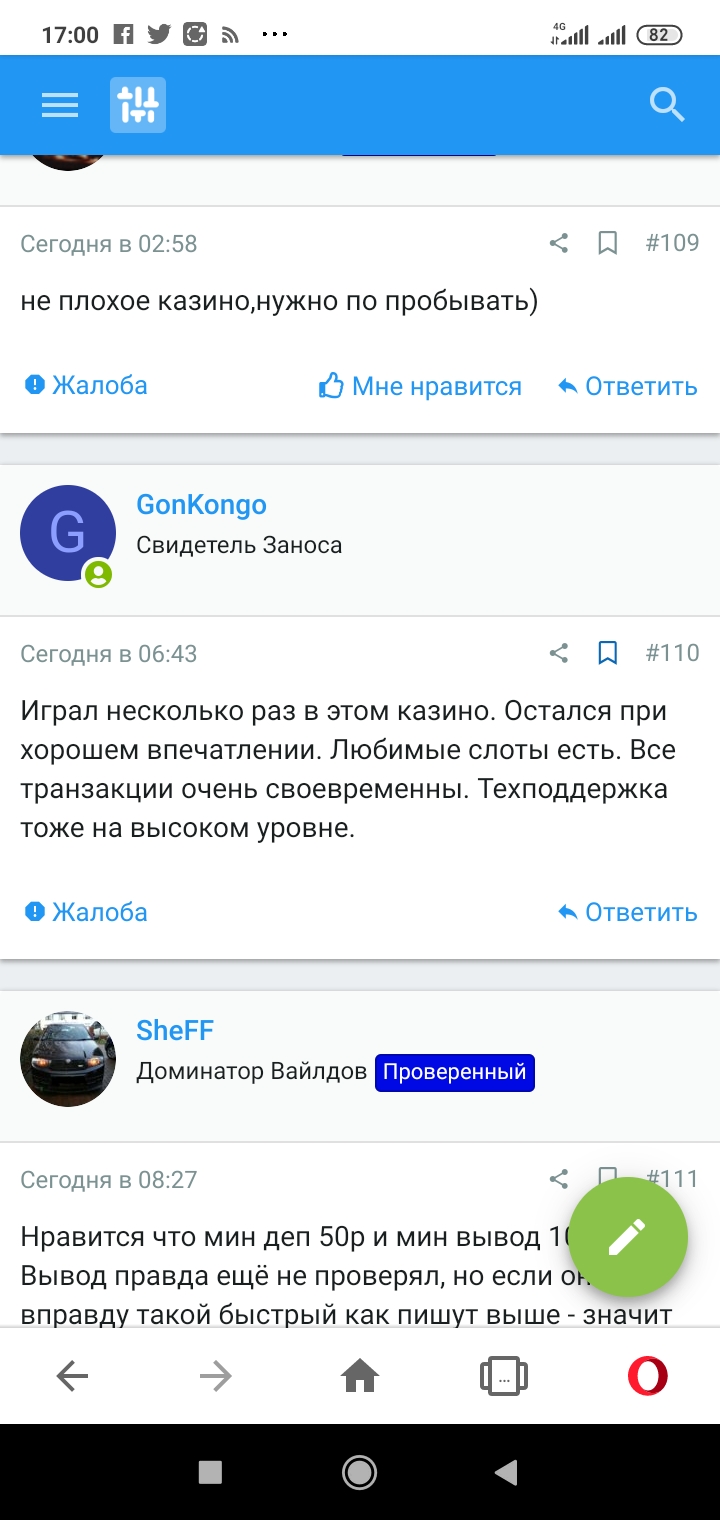
Task: Tap SheFF's avatar picture
Action: [68, 1058]
